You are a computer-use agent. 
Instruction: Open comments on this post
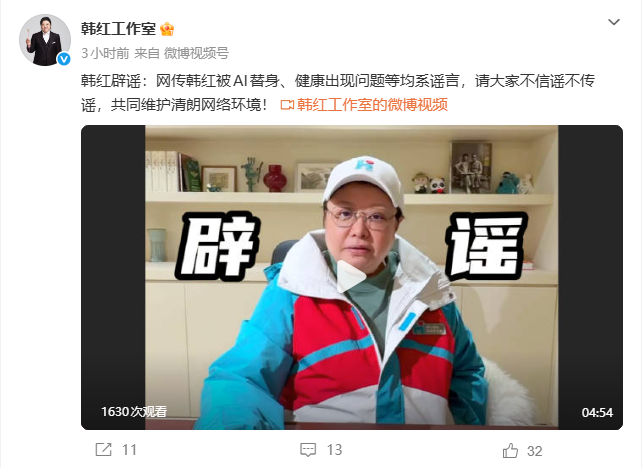322,450
